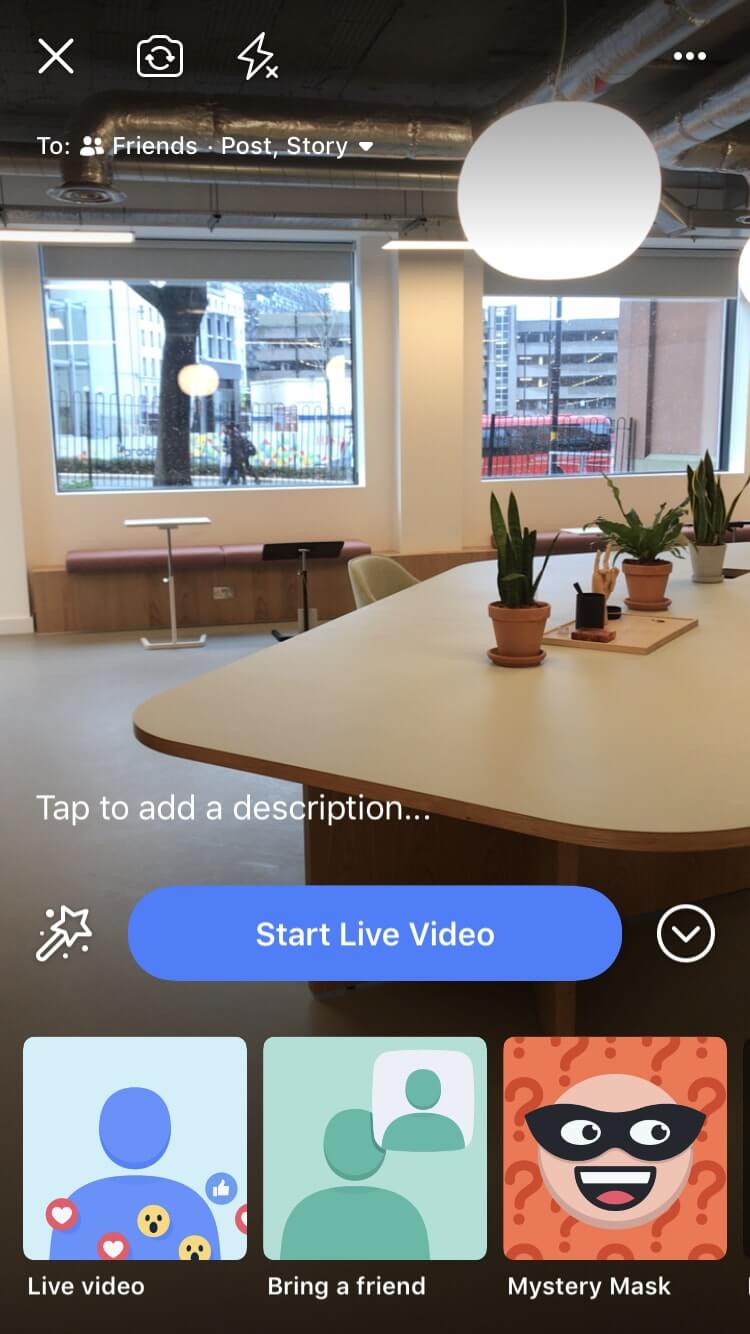Select the Live video option card

[135, 1148]
